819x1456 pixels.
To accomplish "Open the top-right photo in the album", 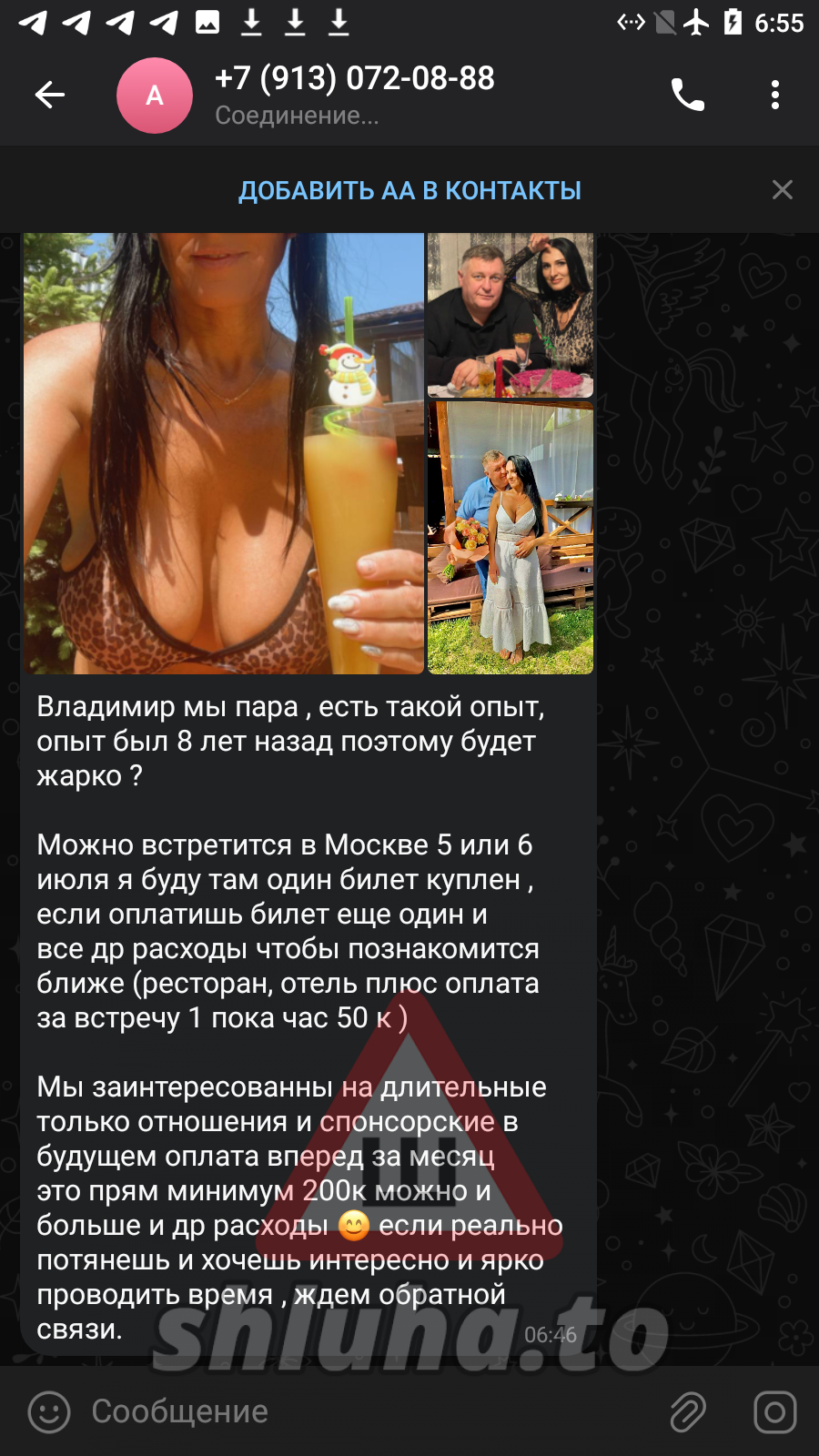I will pos(511,315).
